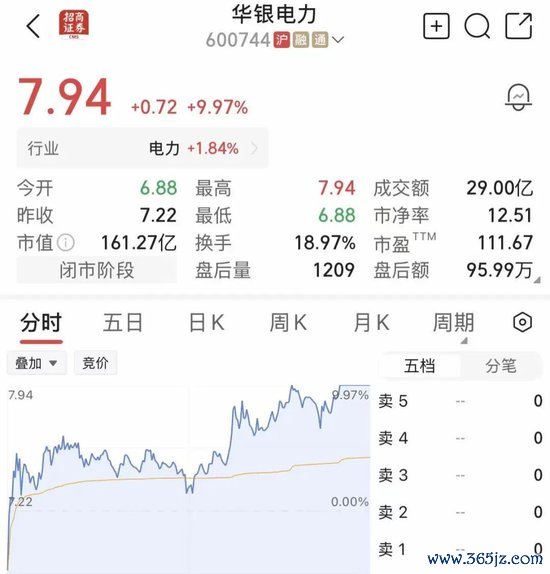Switch to the 日K chart
The image size is (550, 574).
[x=206, y=323]
